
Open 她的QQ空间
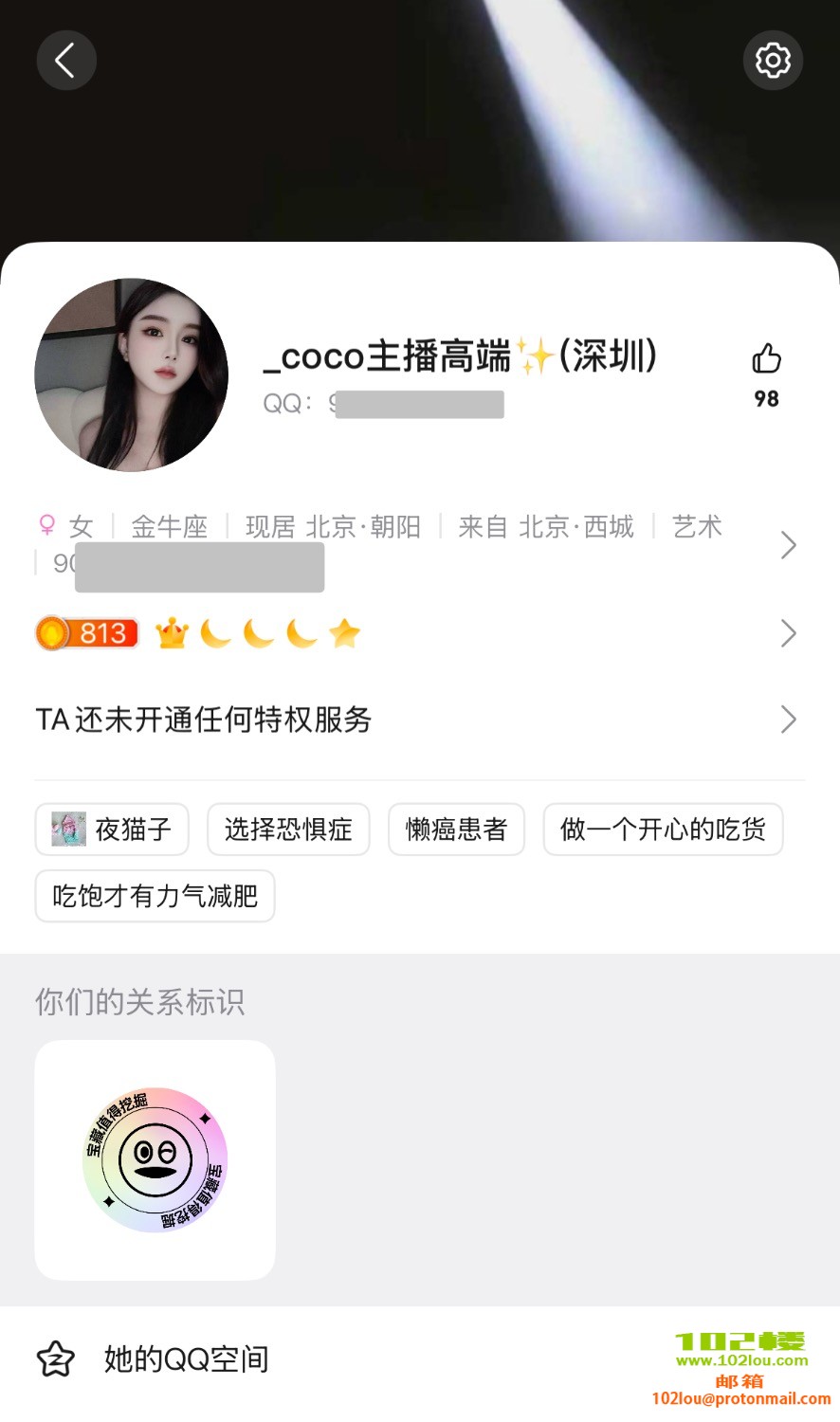(186, 1359)
